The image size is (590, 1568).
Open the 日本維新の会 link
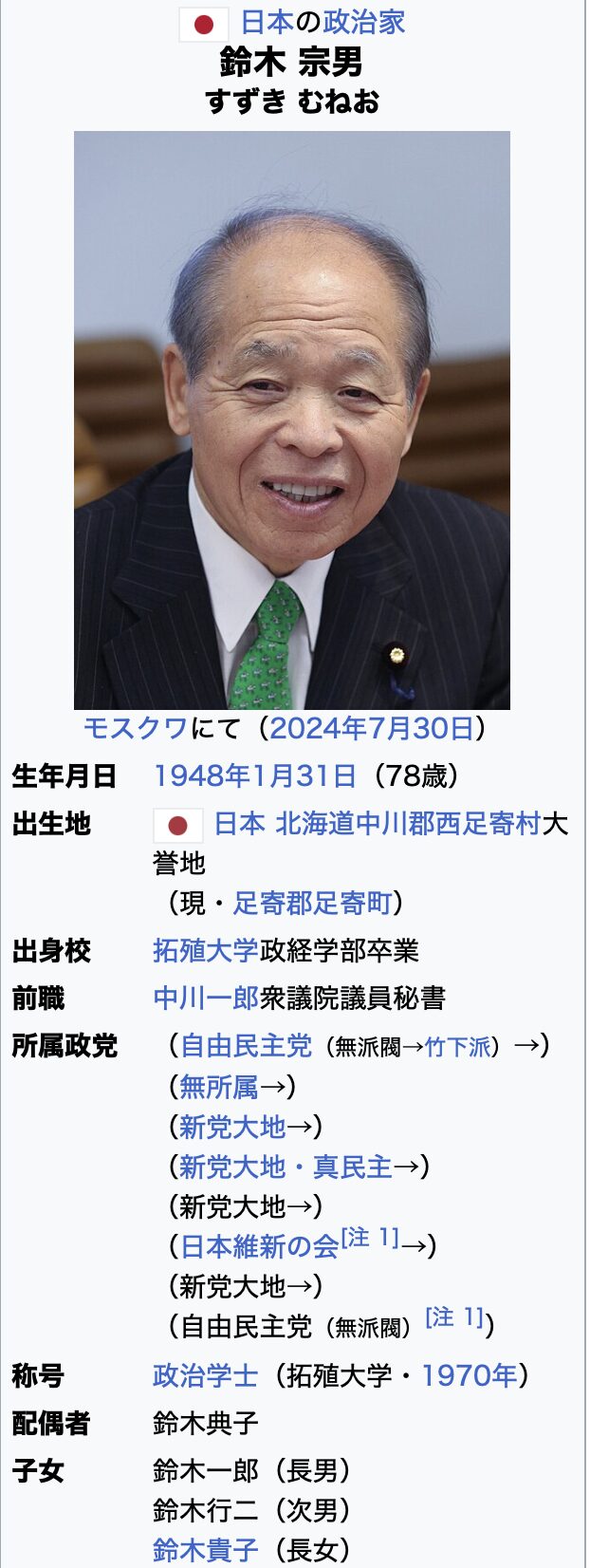pos(259,1245)
